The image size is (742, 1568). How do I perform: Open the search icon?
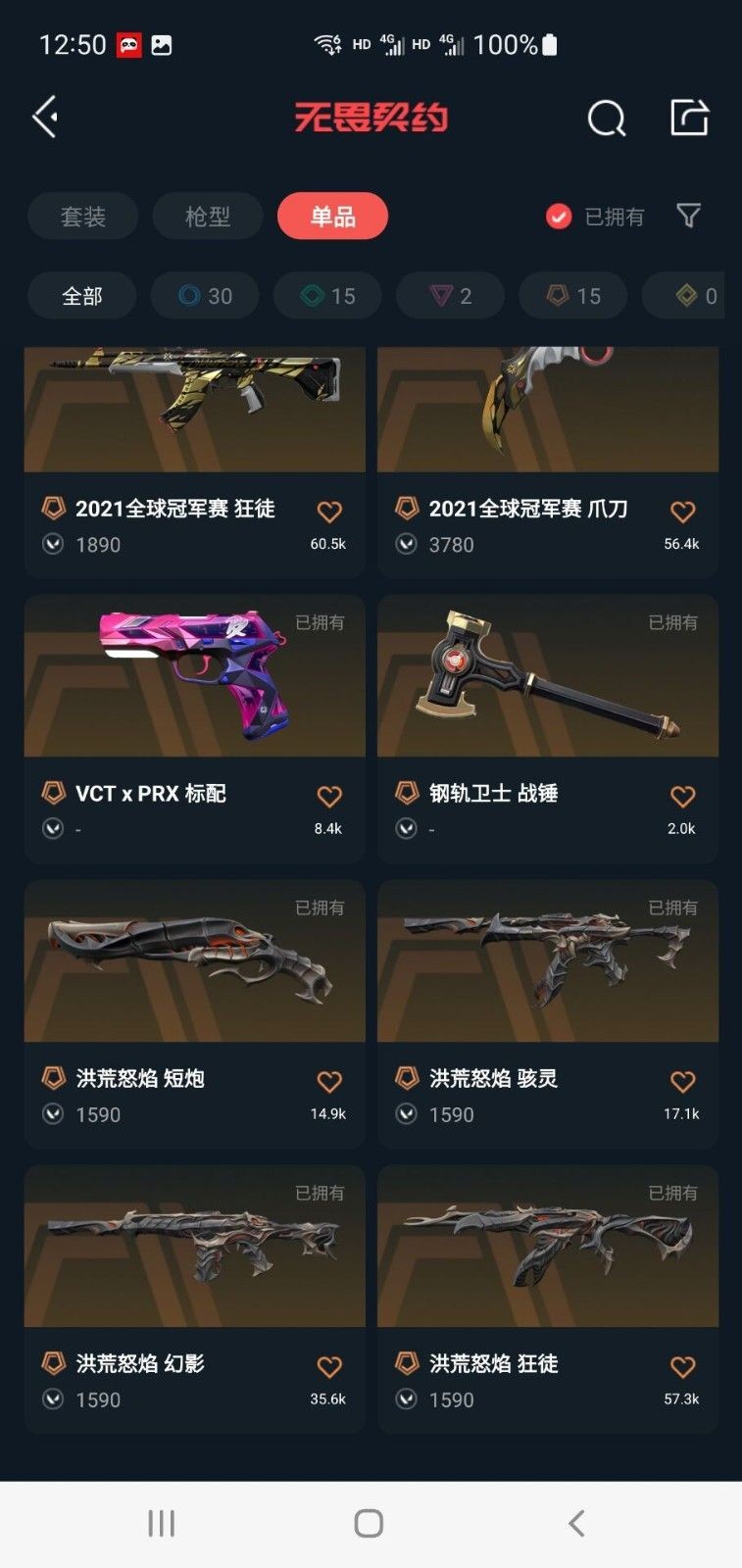click(x=606, y=119)
